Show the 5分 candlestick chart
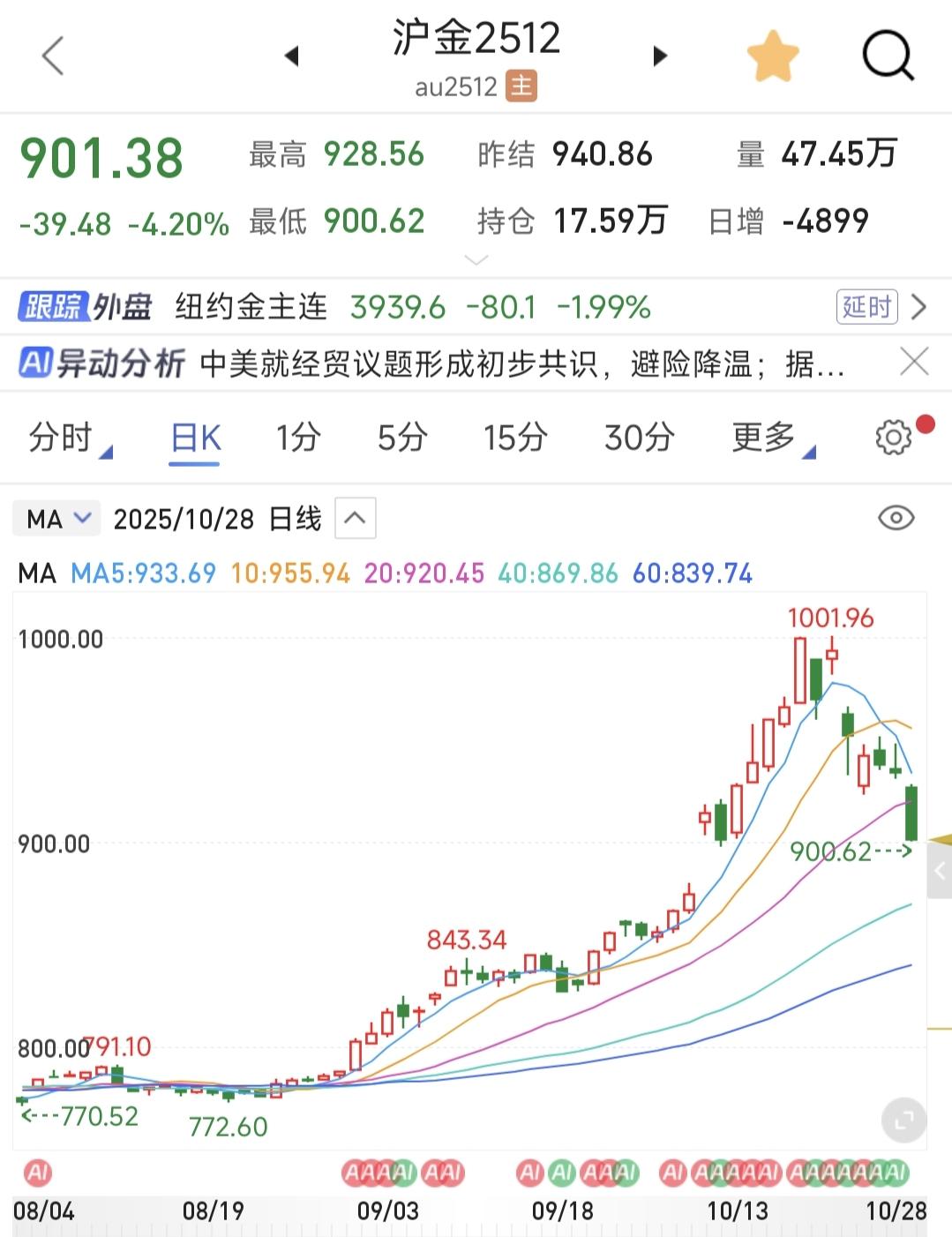952x1237 pixels. tap(402, 438)
